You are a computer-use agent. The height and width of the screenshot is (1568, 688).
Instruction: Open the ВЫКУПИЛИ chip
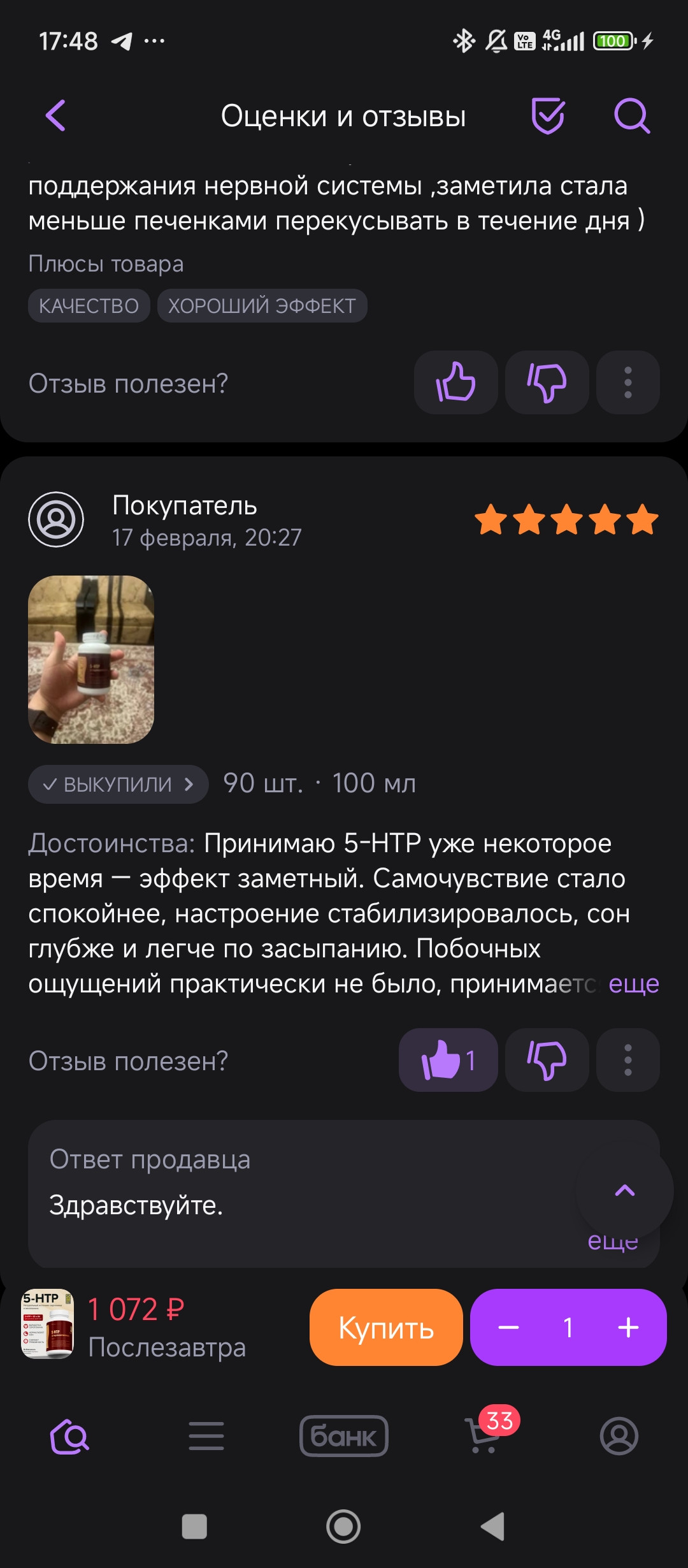118,784
